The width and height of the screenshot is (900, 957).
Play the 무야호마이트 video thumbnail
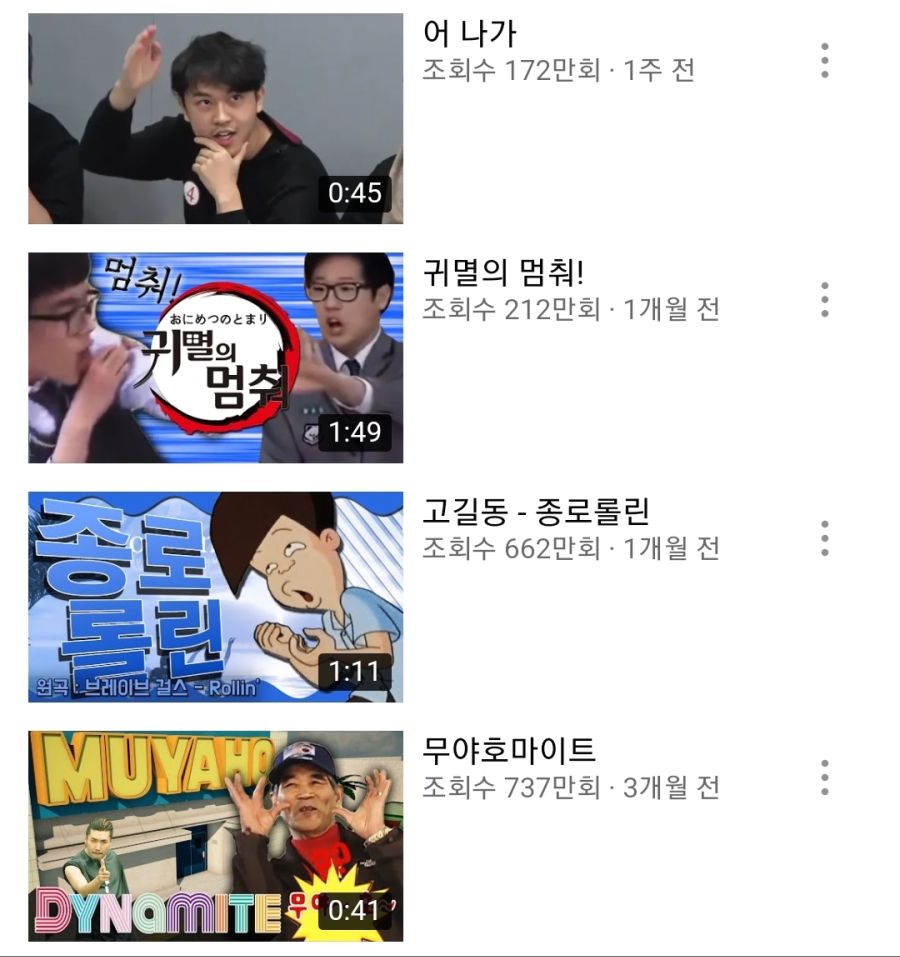point(215,835)
